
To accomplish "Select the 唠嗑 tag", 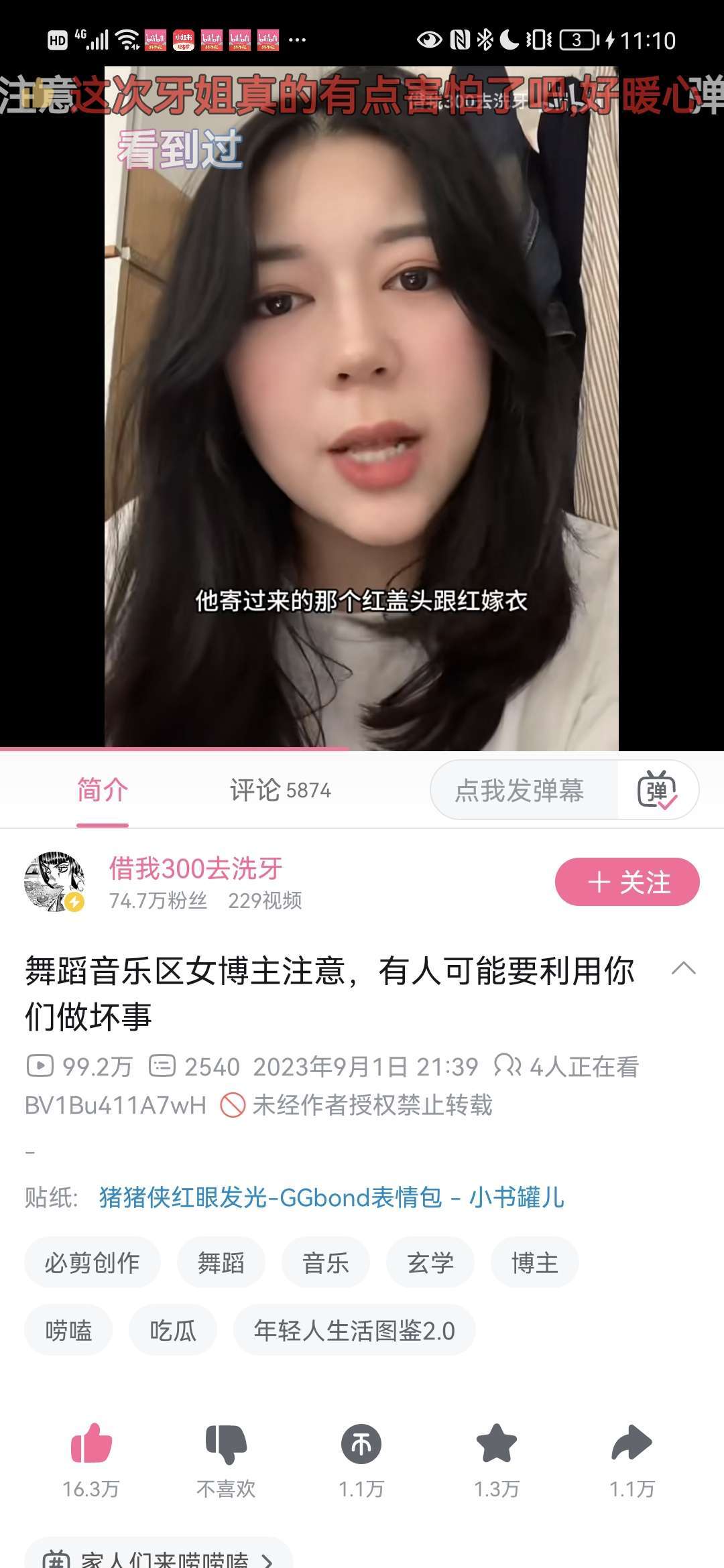I will click(68, 1330).
